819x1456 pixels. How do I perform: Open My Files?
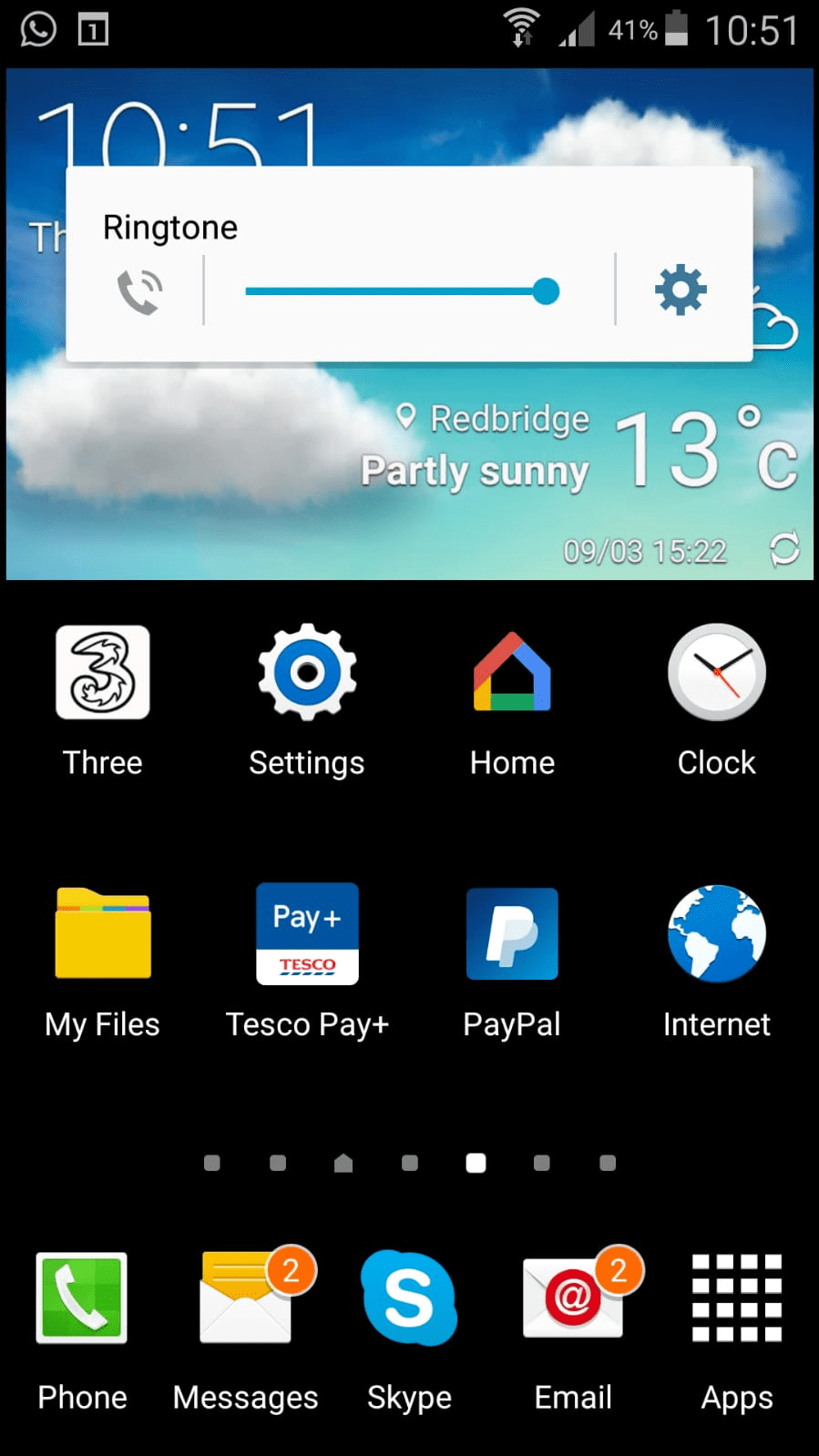tap(103, 933)
